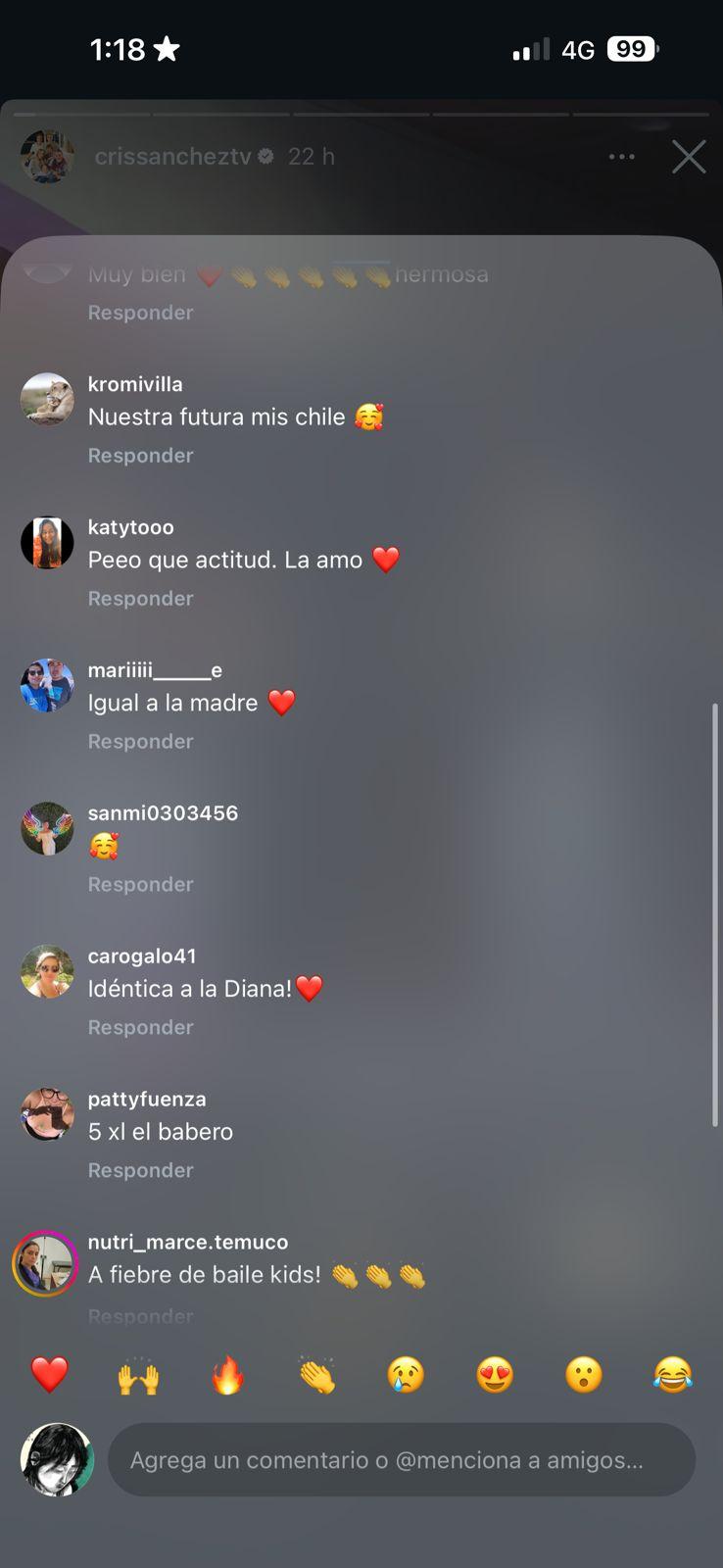React with the crying face emoji
723x1568 pixels.
pos(406,1375)
